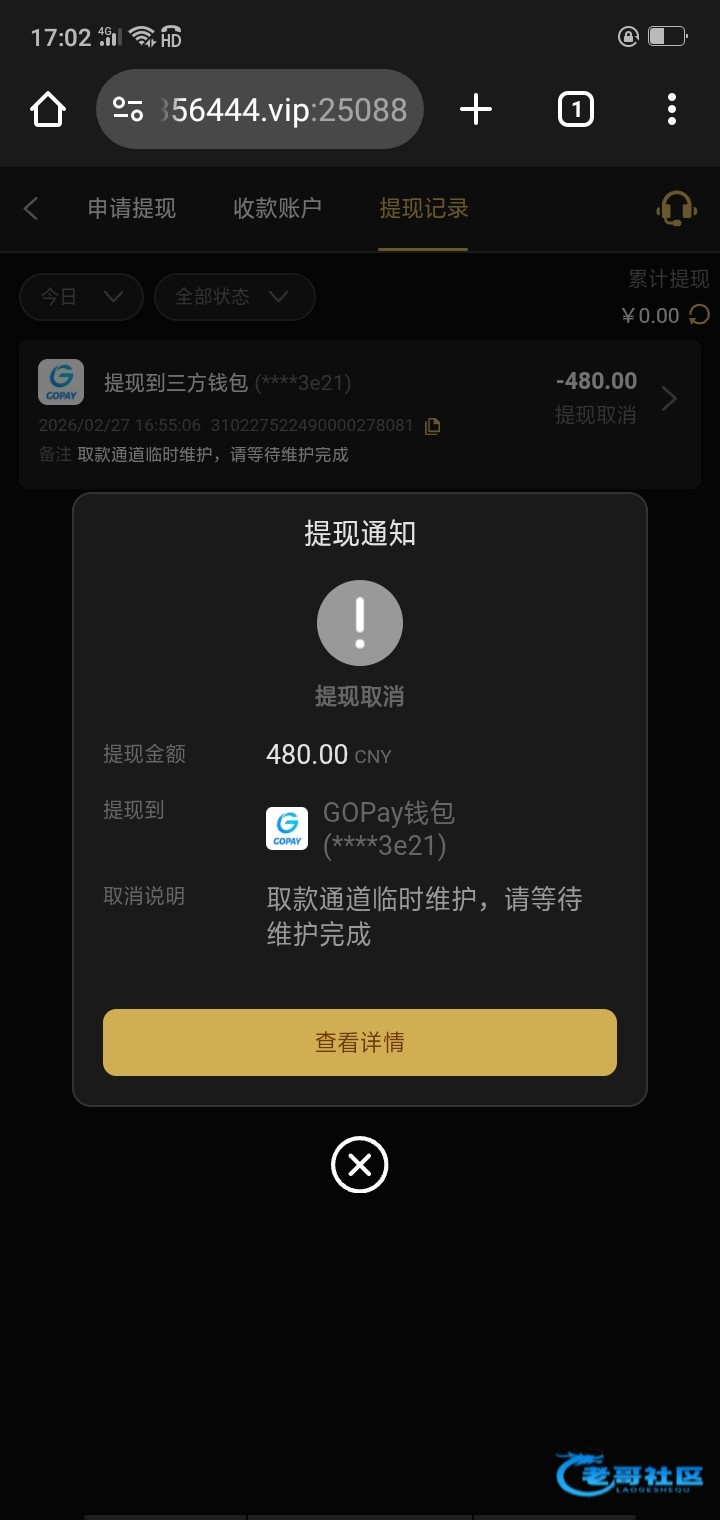This screenshot has width=720, height=1520.
Task: Open a new browser tab
Action: [476, 109]
